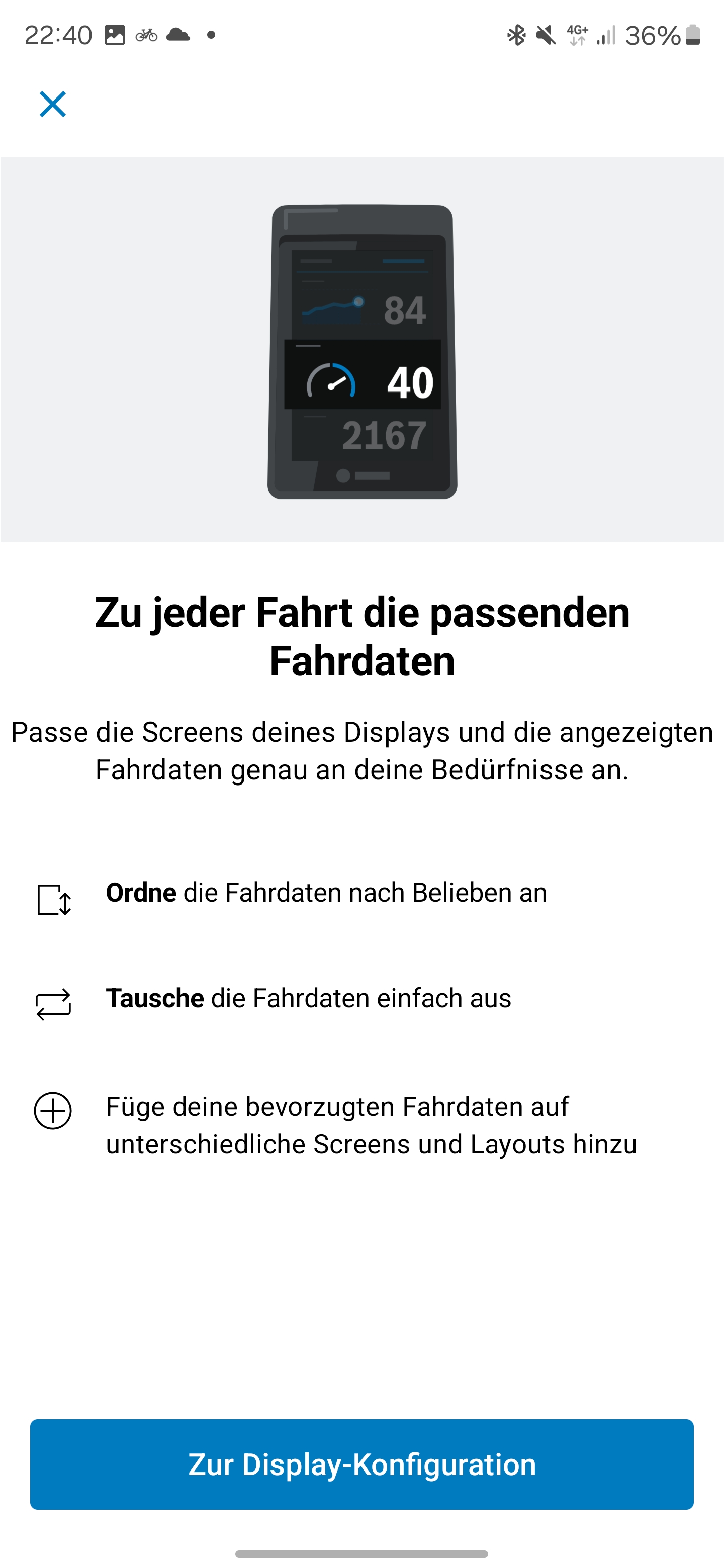Close the intro screen with the X

tap(53, 104)
